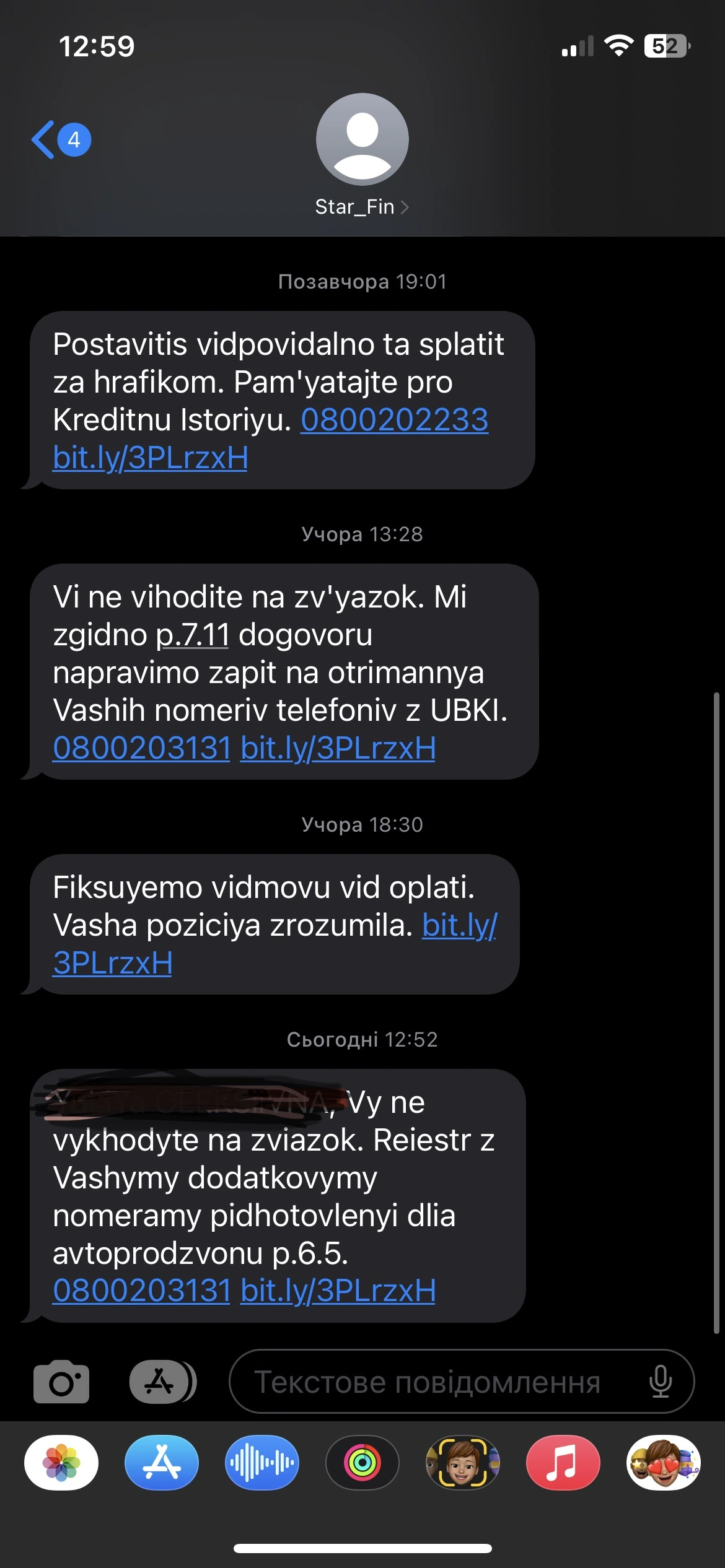Open Star_Fin contact details
725x1568 pixels.
point(362,207)
